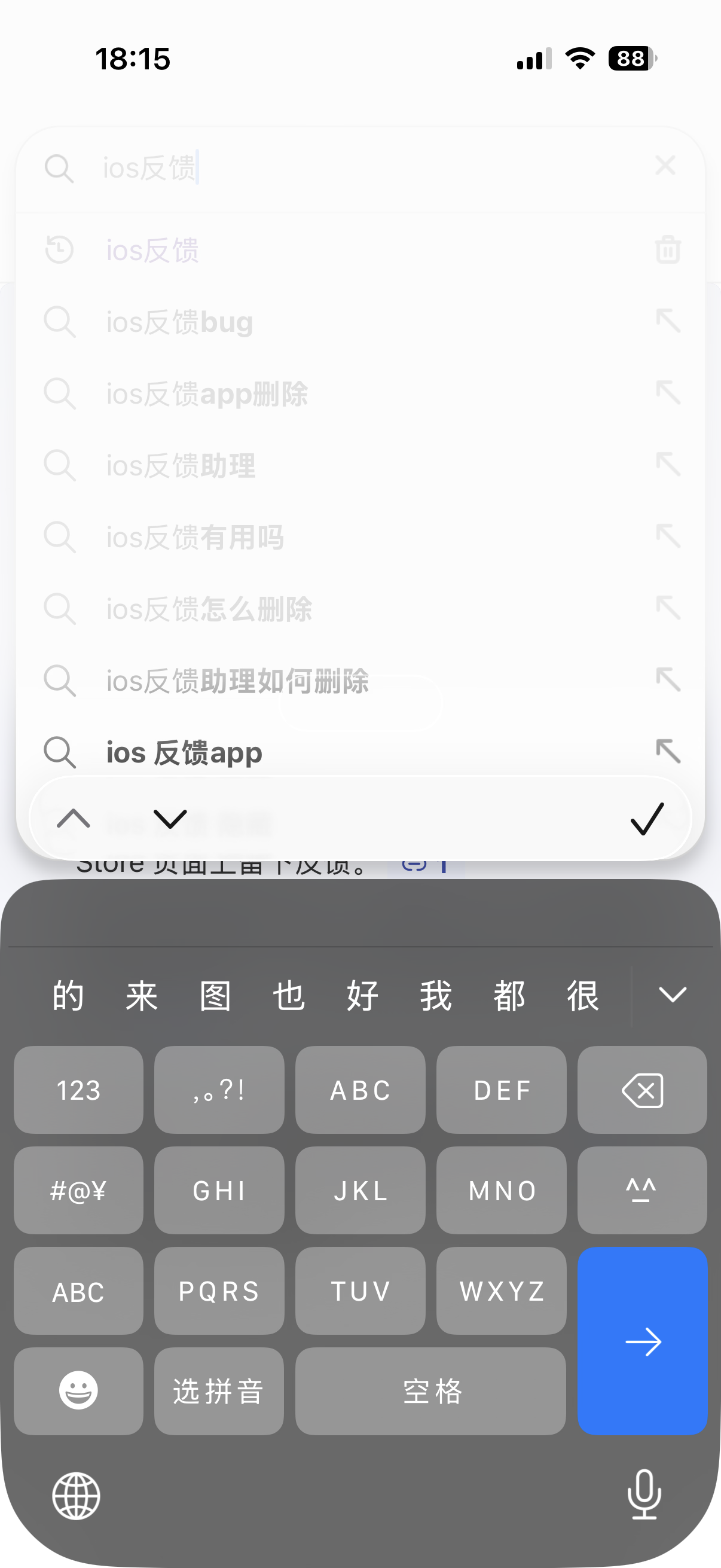Hit the keyboard backspace key
721x1568 pixels.
[x=642, y=1090]
